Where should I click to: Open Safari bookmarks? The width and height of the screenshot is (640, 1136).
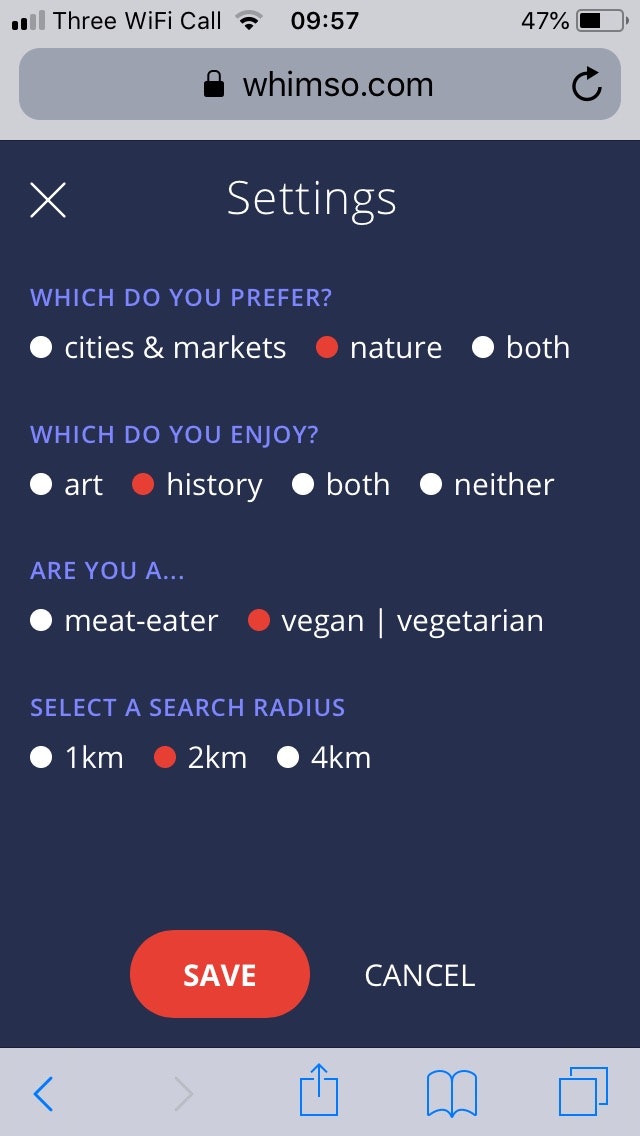click(x=451, y=1092)
